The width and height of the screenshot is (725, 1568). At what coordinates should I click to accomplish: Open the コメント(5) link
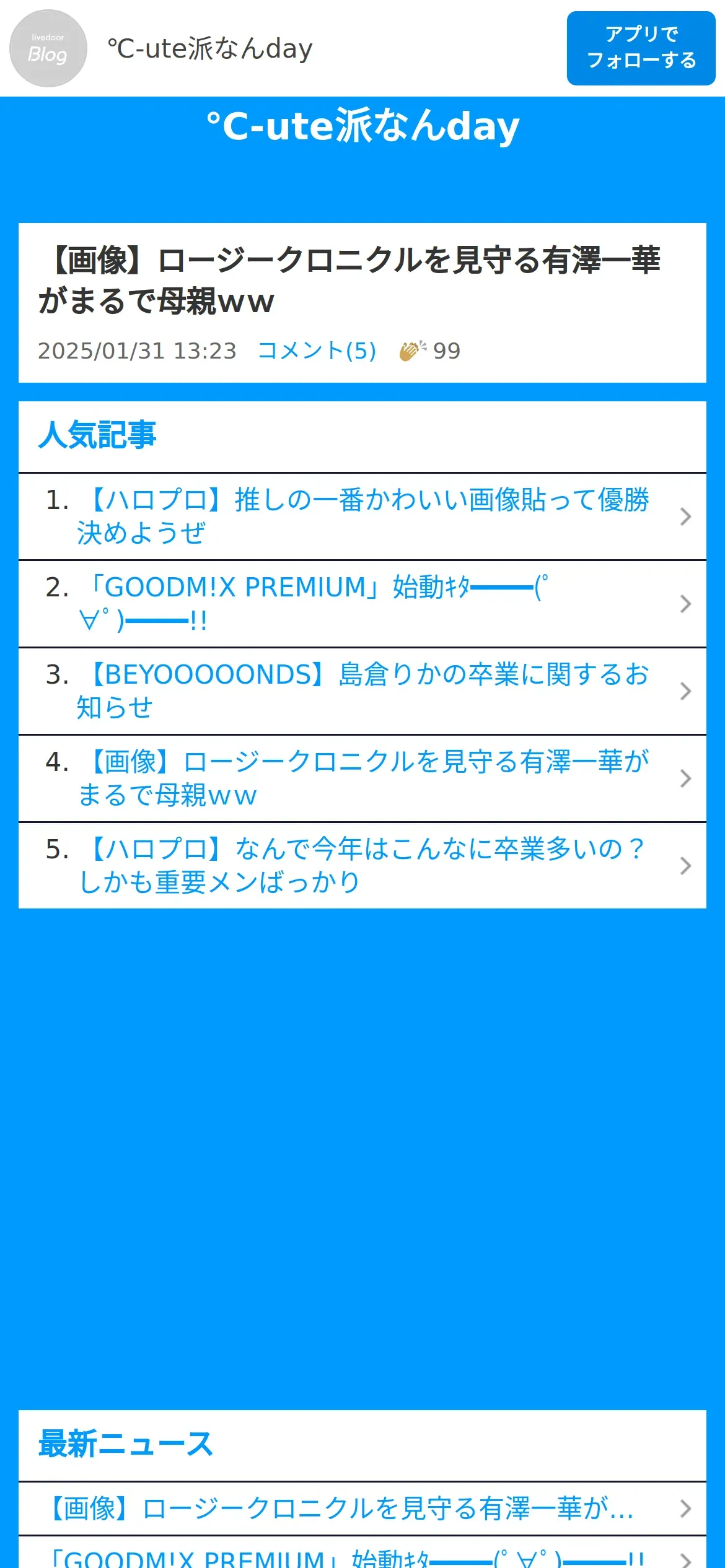point(317,351)
